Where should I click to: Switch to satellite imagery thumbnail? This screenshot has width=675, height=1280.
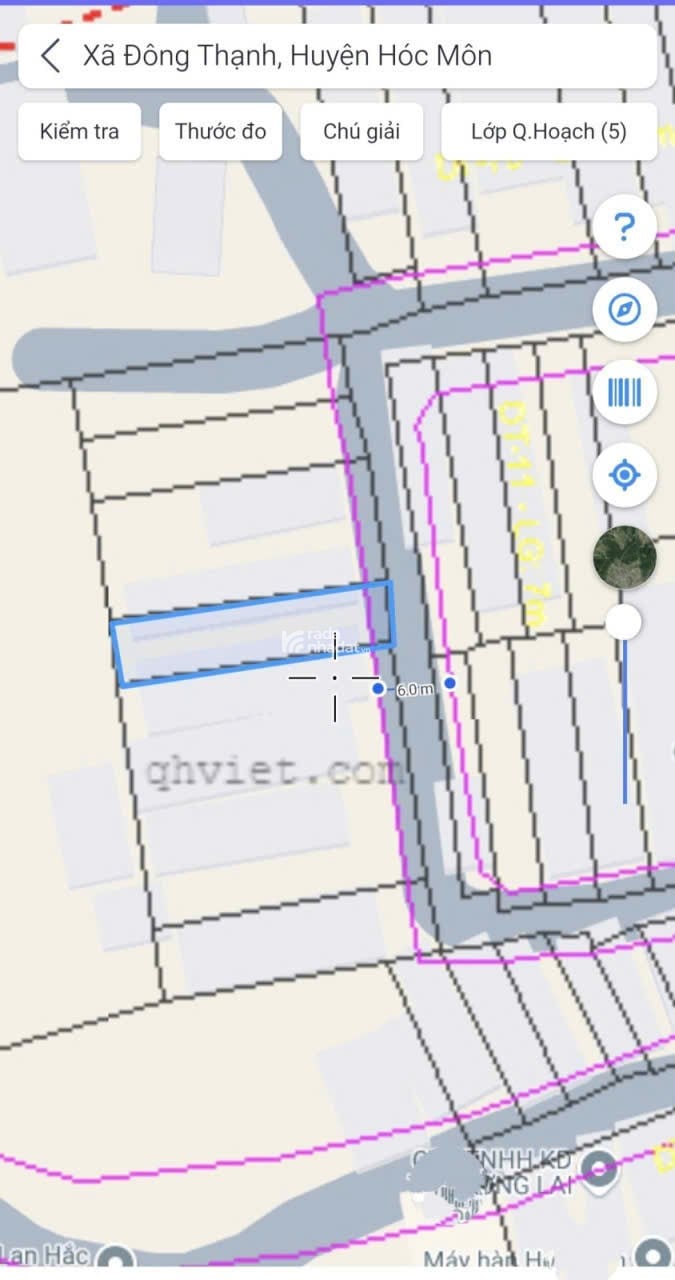point(624,556)
